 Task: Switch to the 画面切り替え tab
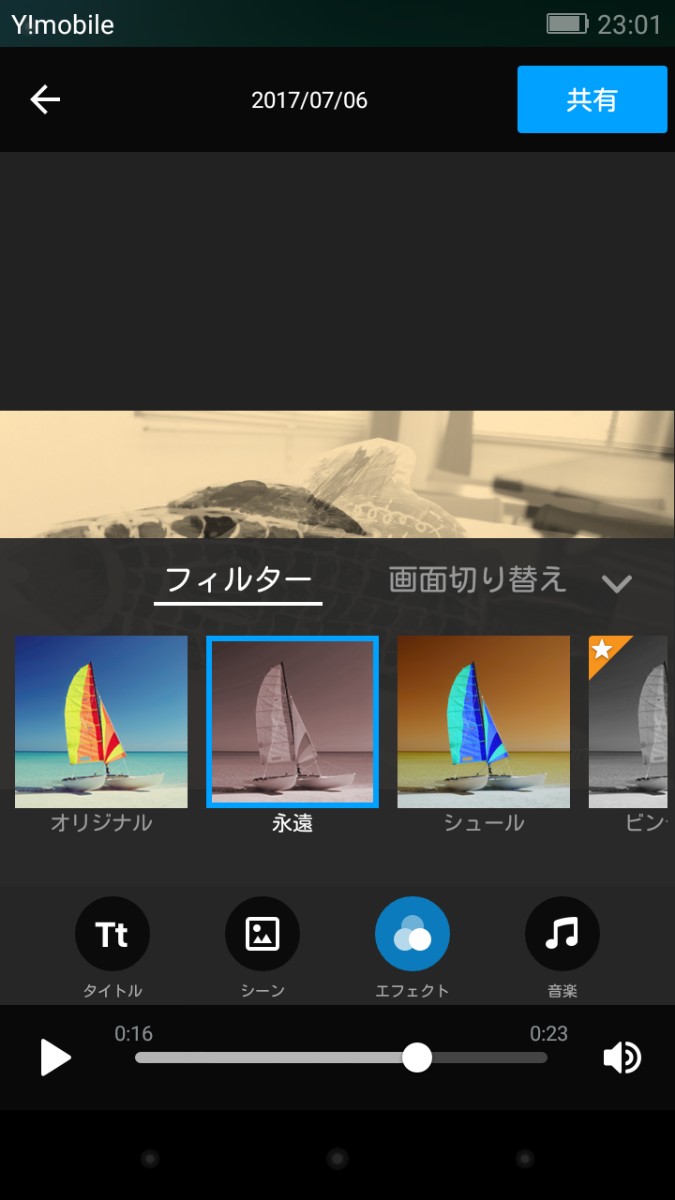point(477,580)
